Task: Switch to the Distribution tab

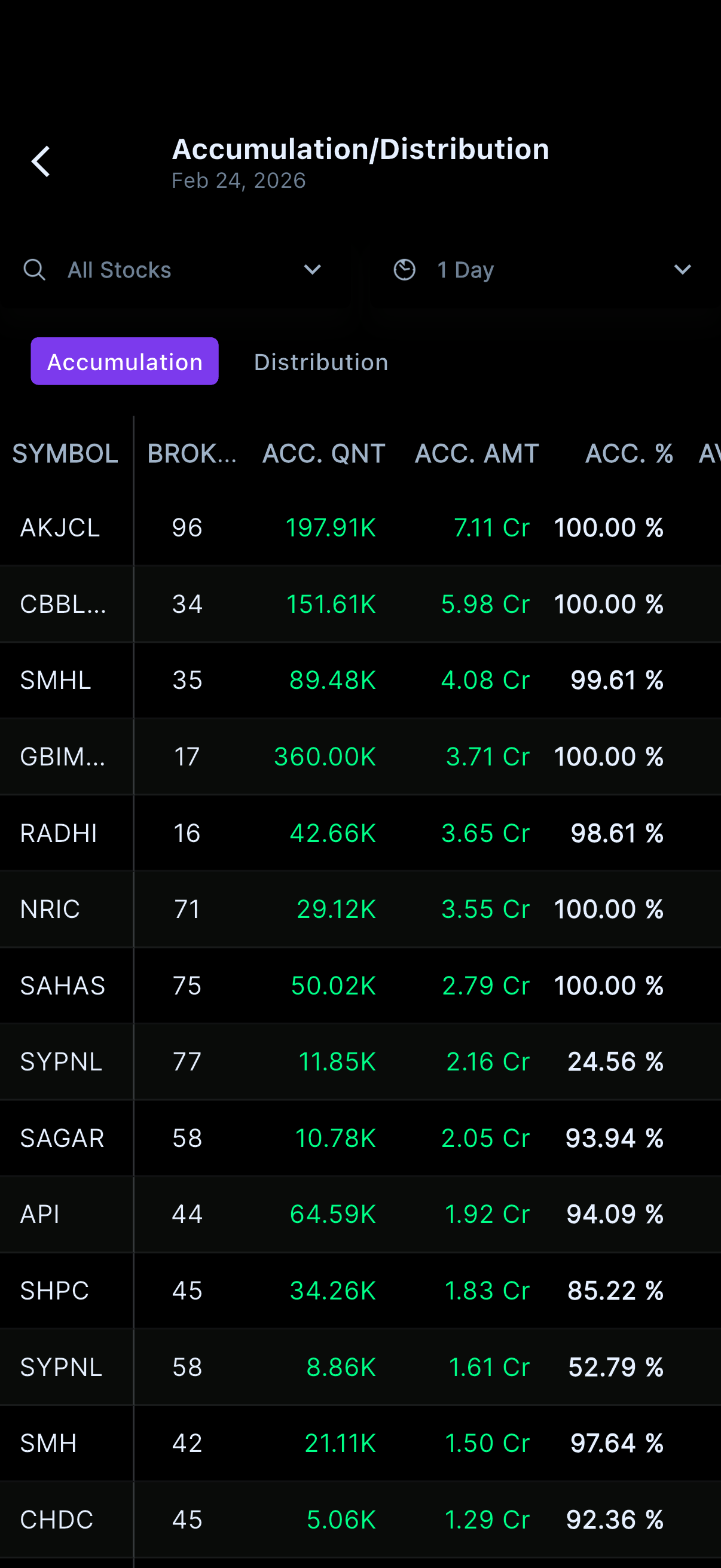Action: (x=320, y=361)
